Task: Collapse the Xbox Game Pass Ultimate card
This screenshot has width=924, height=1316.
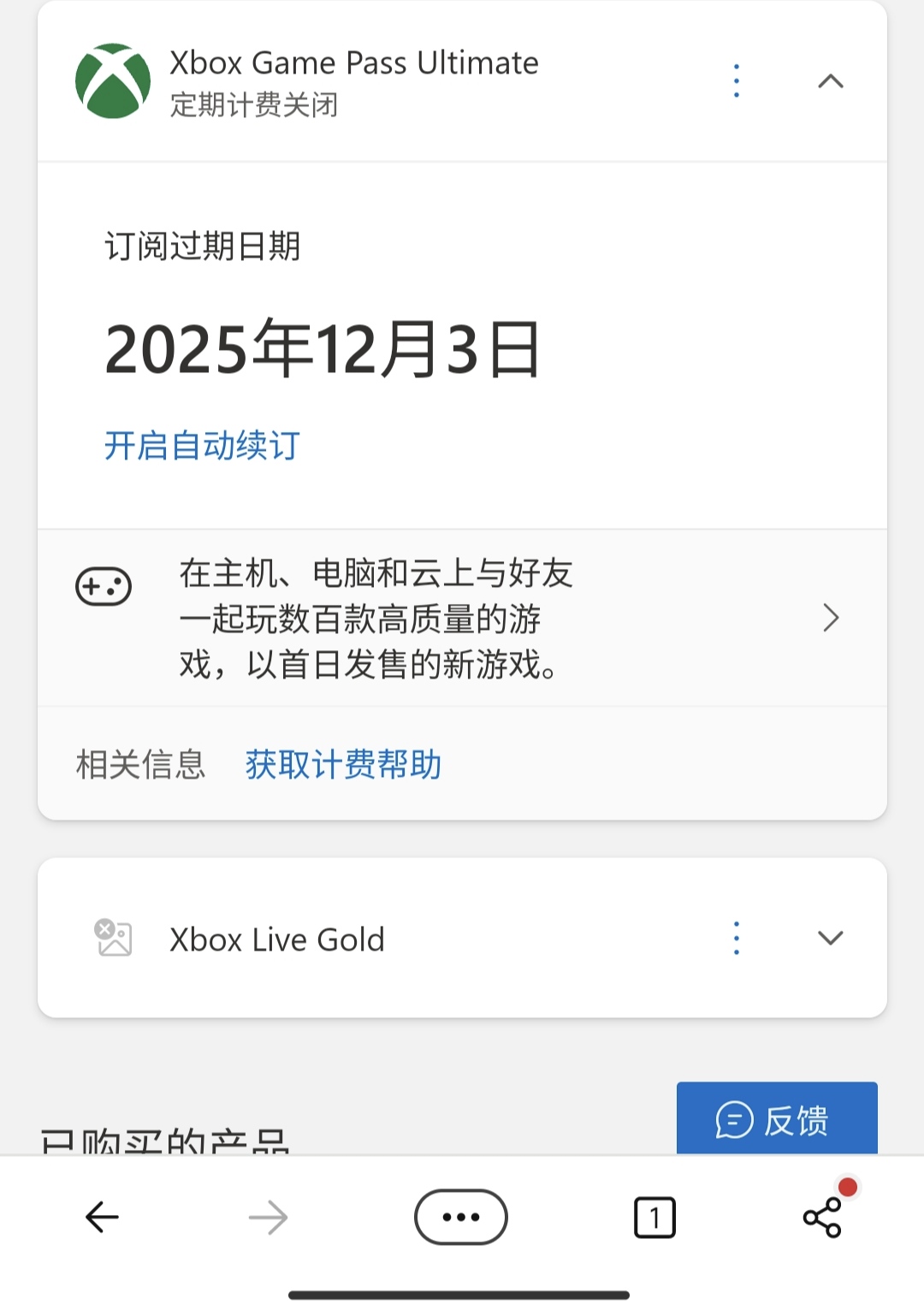Action: (x=828, y=81)
